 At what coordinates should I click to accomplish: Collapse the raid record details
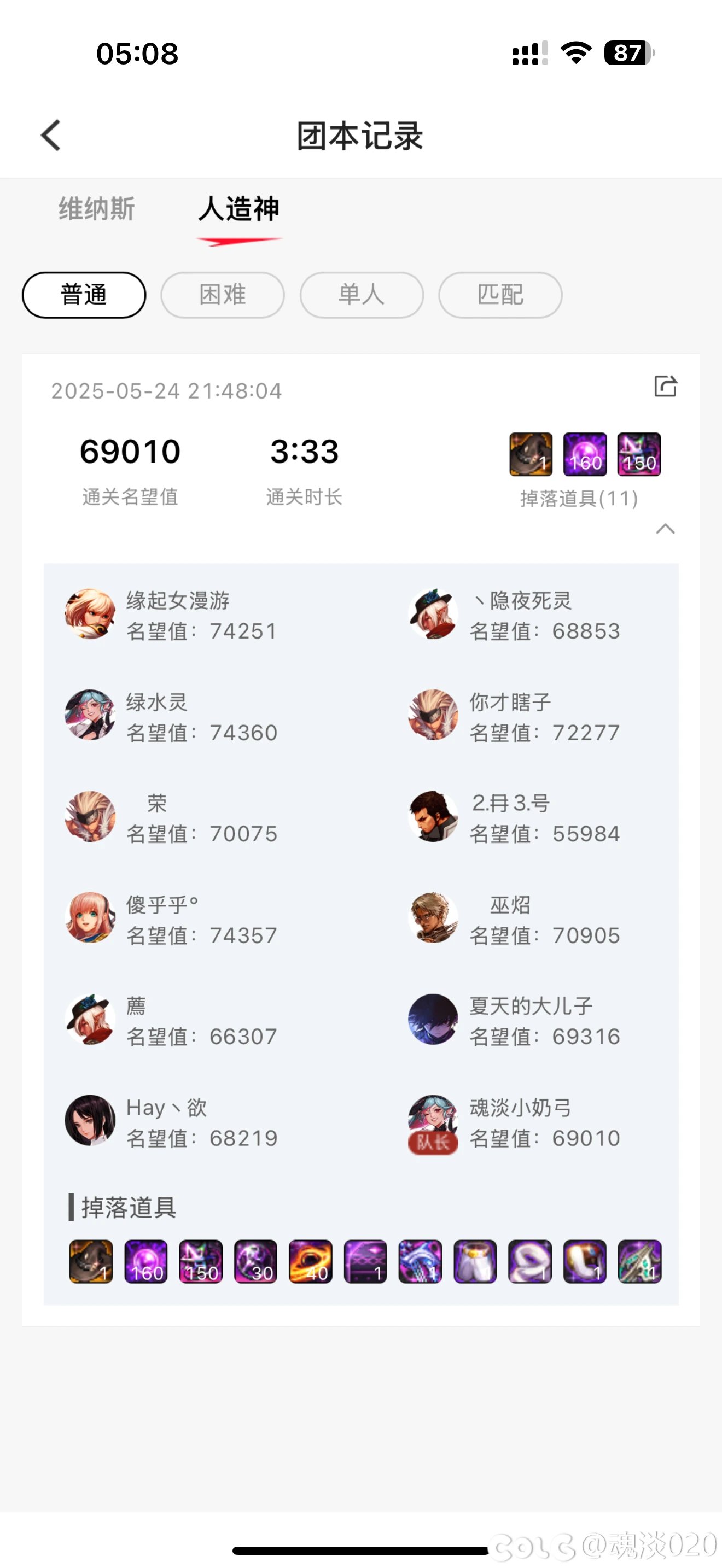(665, 528)
